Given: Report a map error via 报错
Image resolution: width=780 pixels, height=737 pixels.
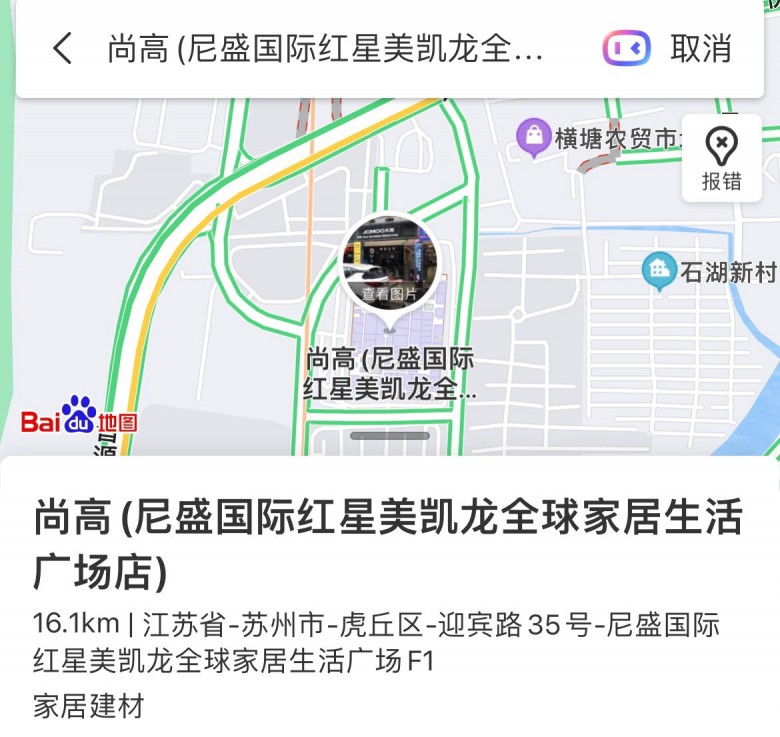Looking at the screenshot, I should [x=721, y=159].
